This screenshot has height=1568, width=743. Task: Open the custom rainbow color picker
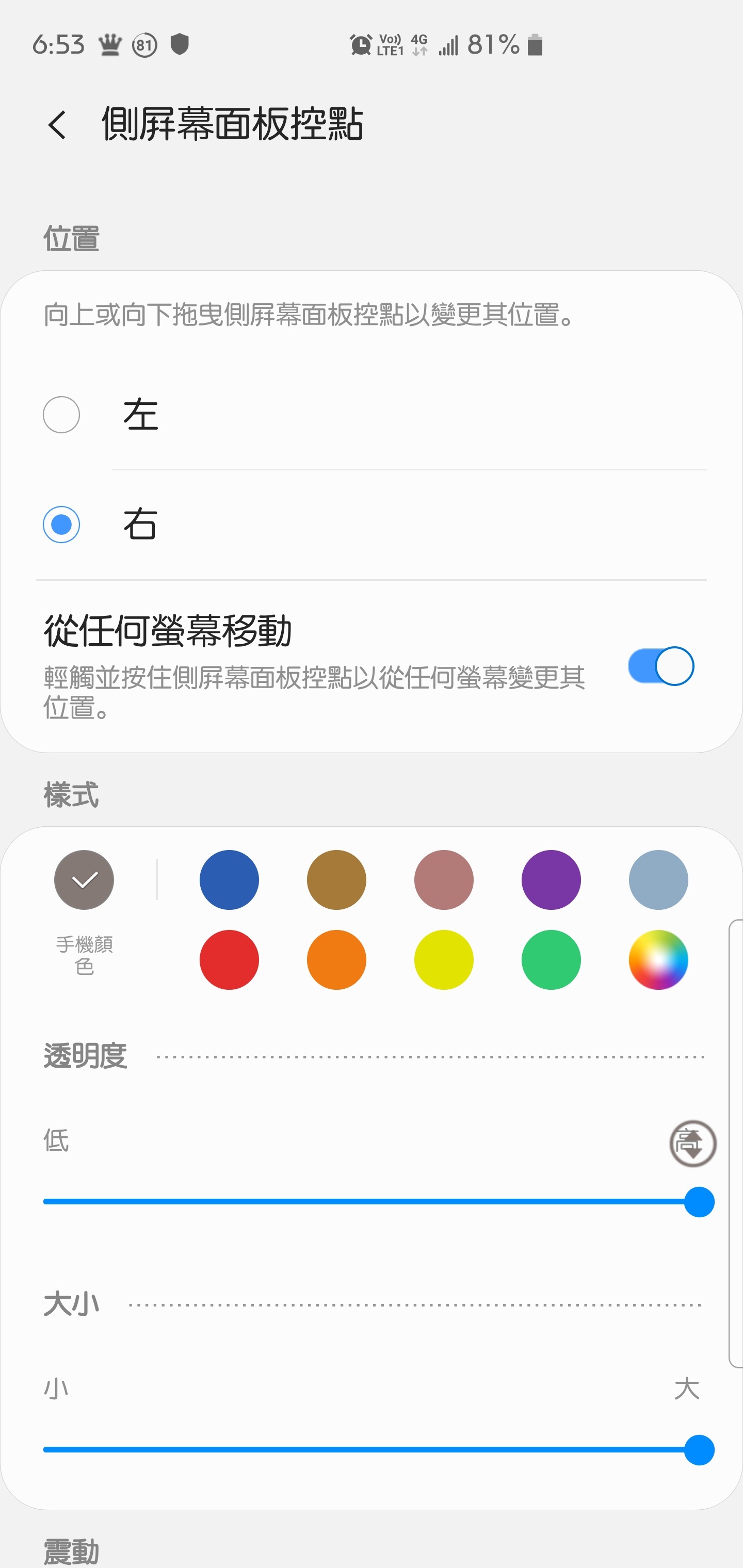point(658,960)
